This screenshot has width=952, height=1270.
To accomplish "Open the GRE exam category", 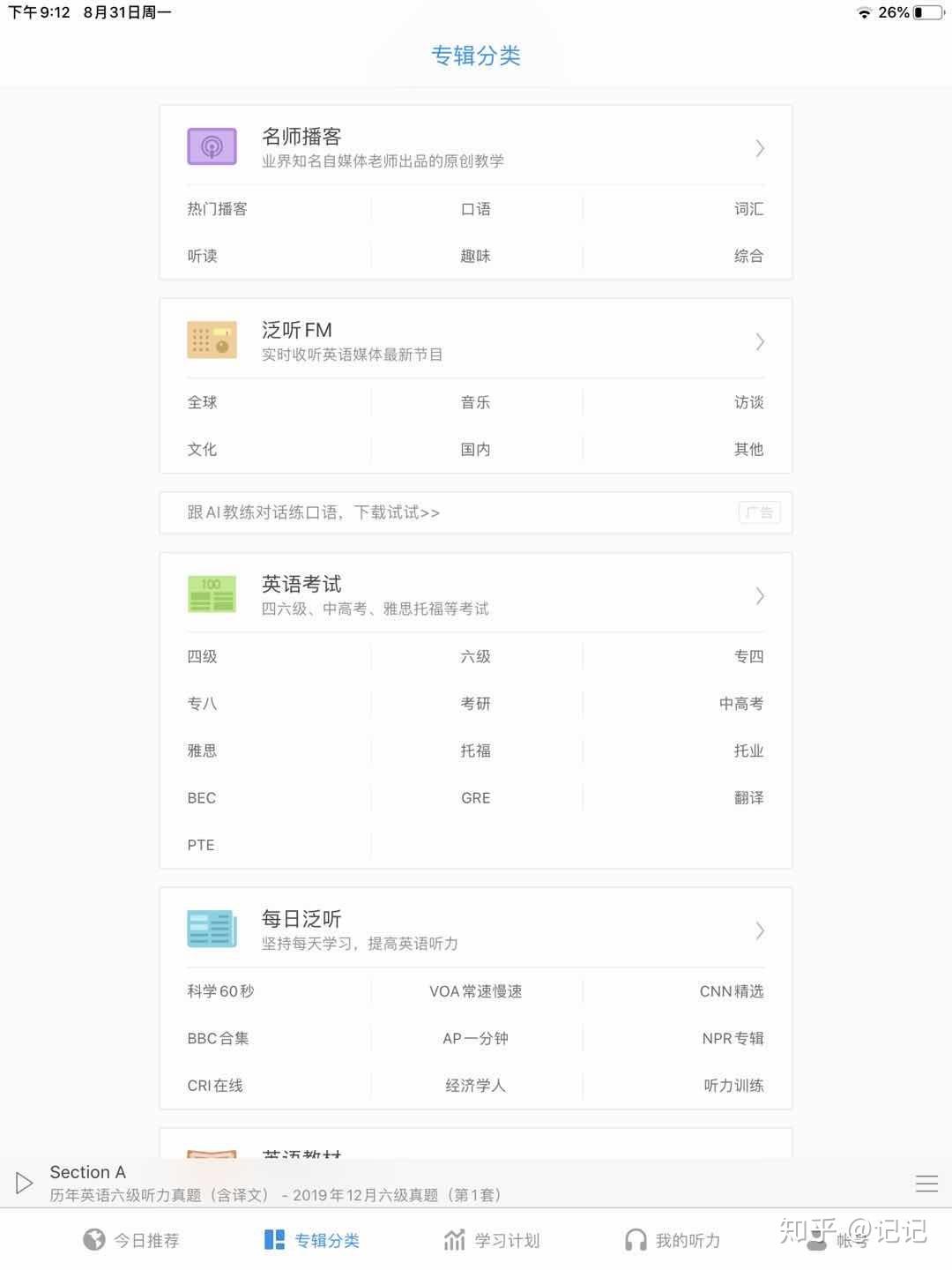I will pos(475,797).
